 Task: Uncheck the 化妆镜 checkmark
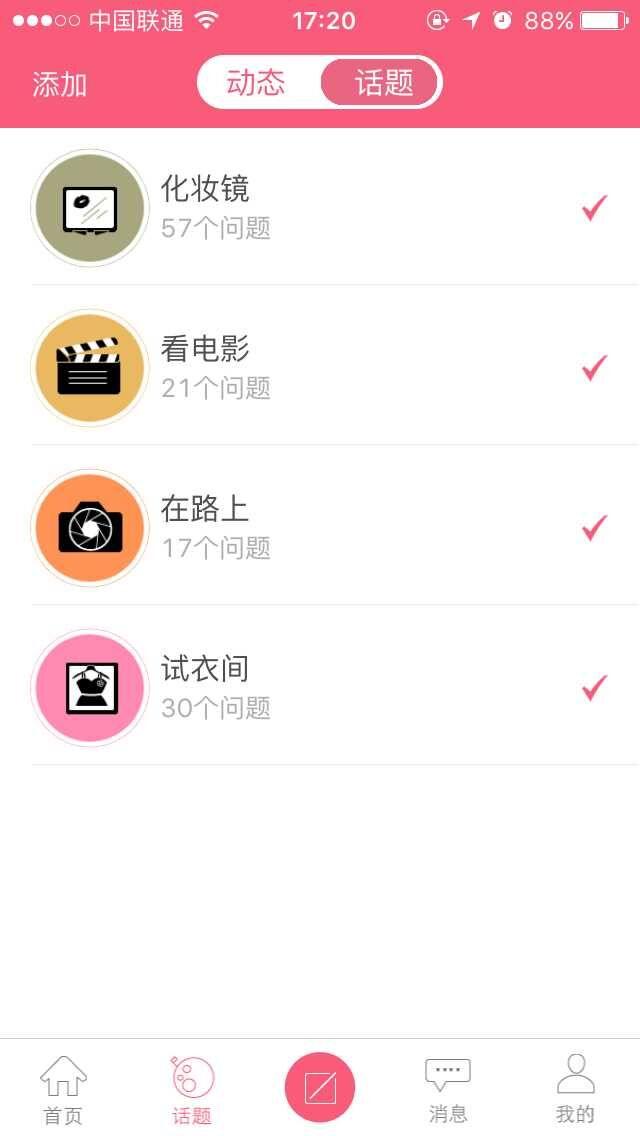click(x=595, y=208)
